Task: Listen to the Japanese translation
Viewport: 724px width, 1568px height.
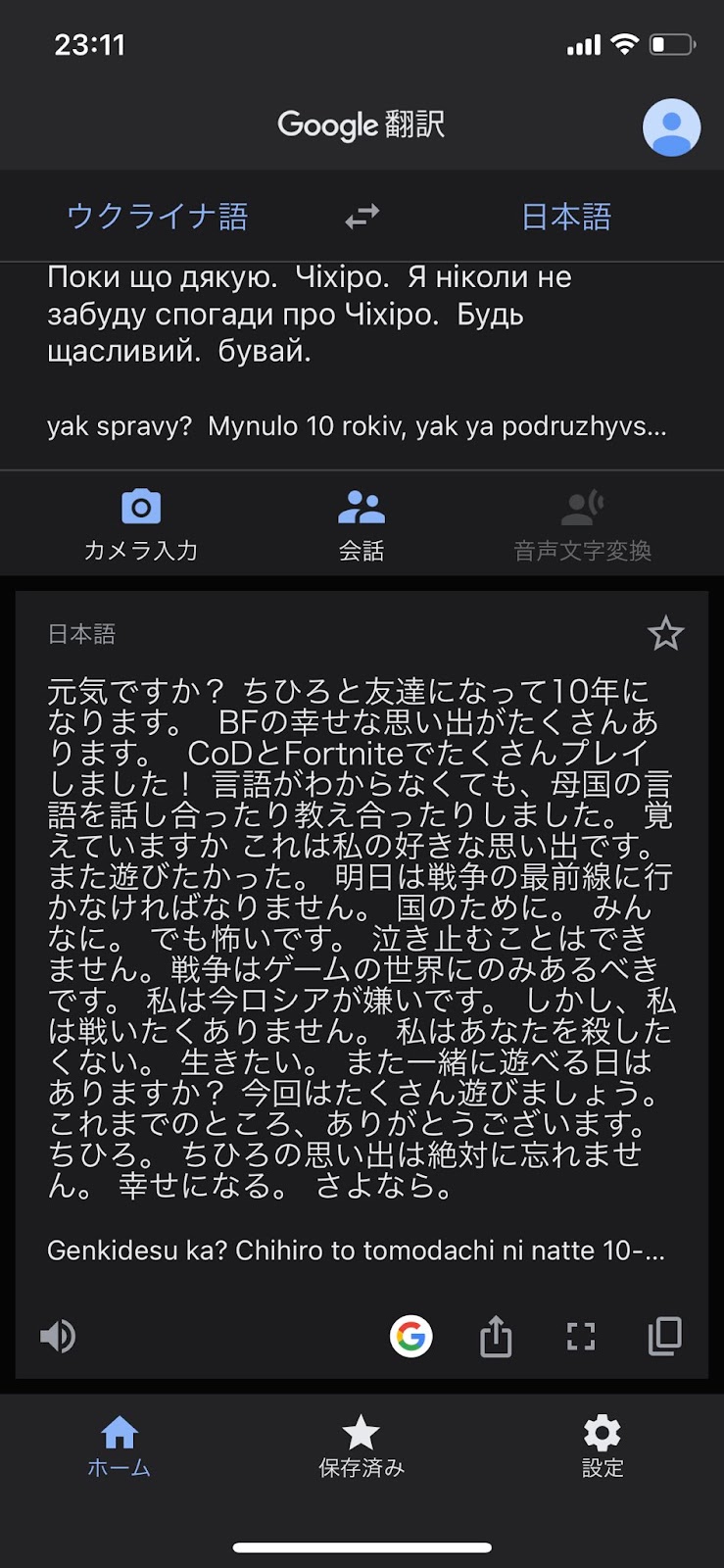Action: pyautogui.click(x=58, y=1336)
